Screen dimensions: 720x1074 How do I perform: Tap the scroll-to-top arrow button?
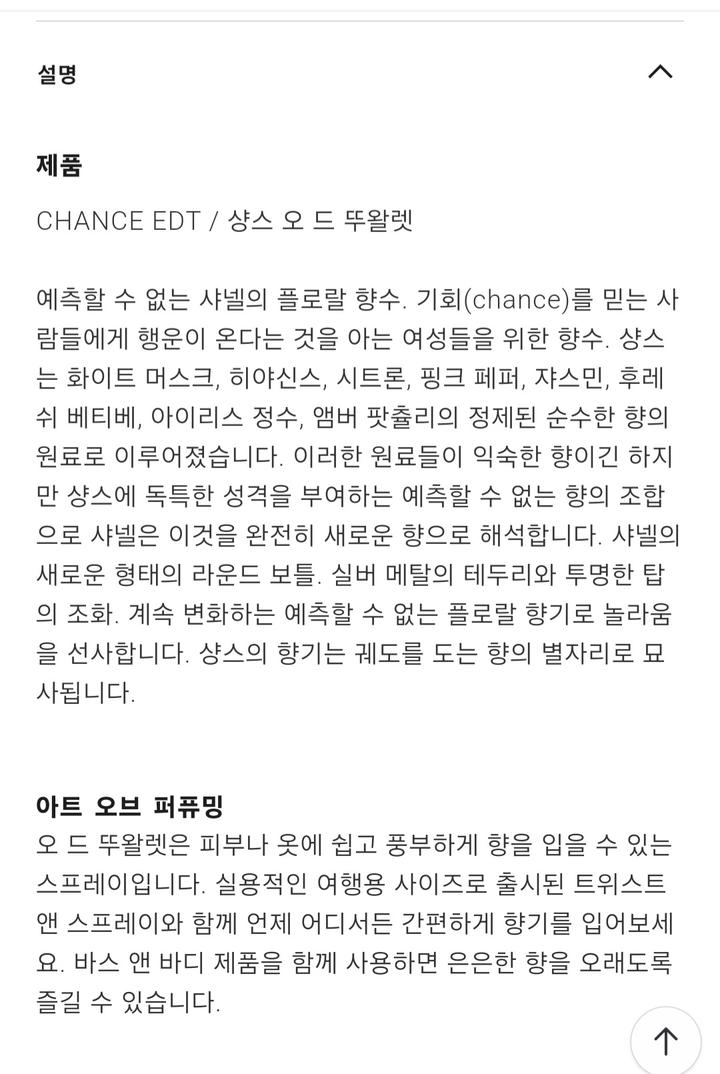pyautogui.click(x=665, y=1040)
